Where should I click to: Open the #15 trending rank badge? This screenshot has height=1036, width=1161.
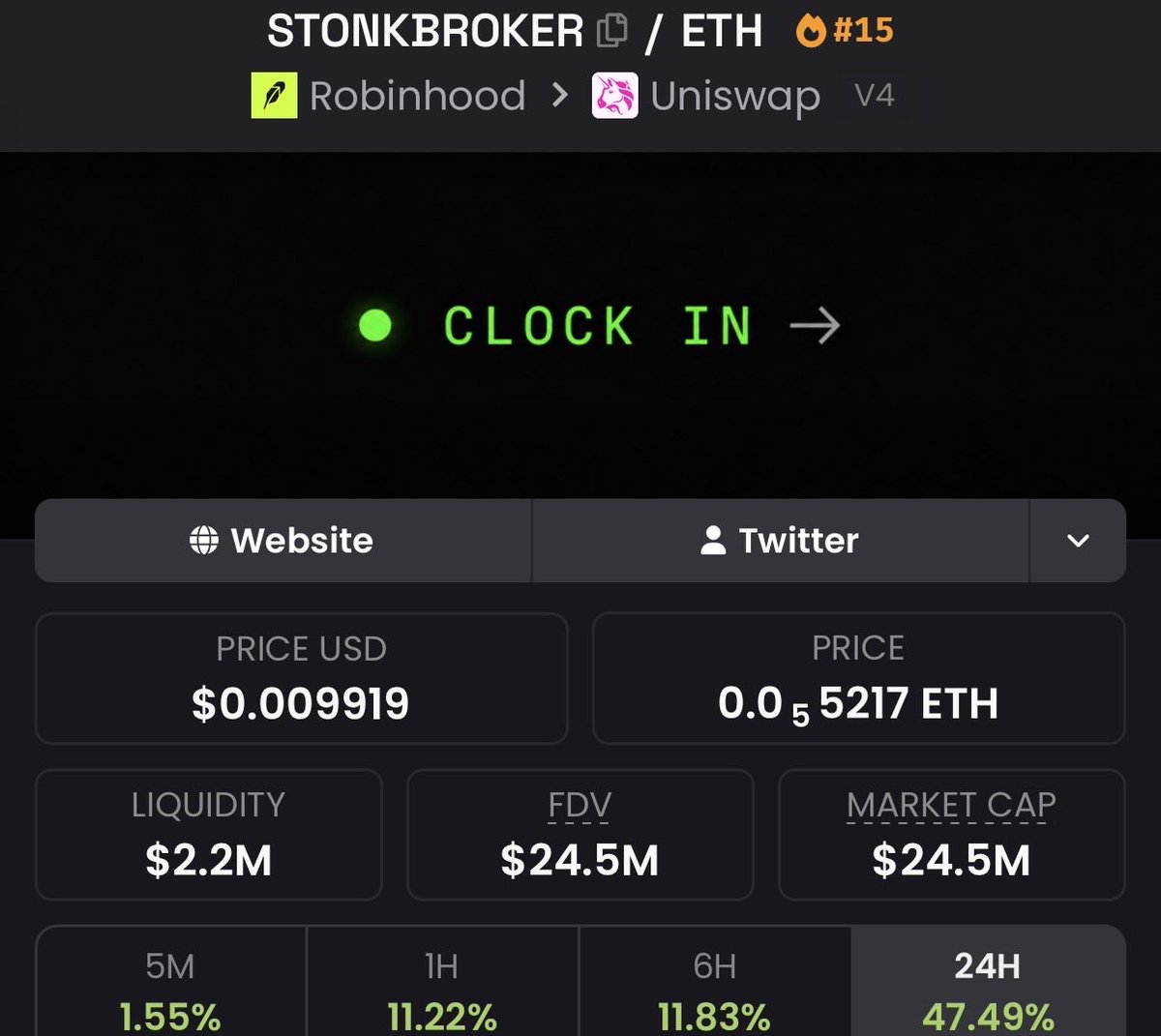click(x=845, y=31)
